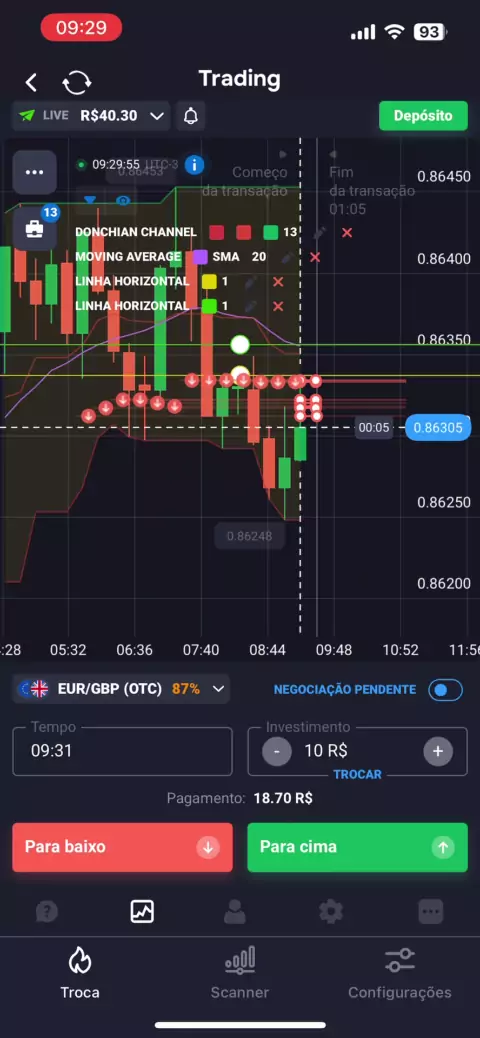Remove the Moving Average SMA indicator
Screen dimensions: 480x1038
click(x=315, y=257)
